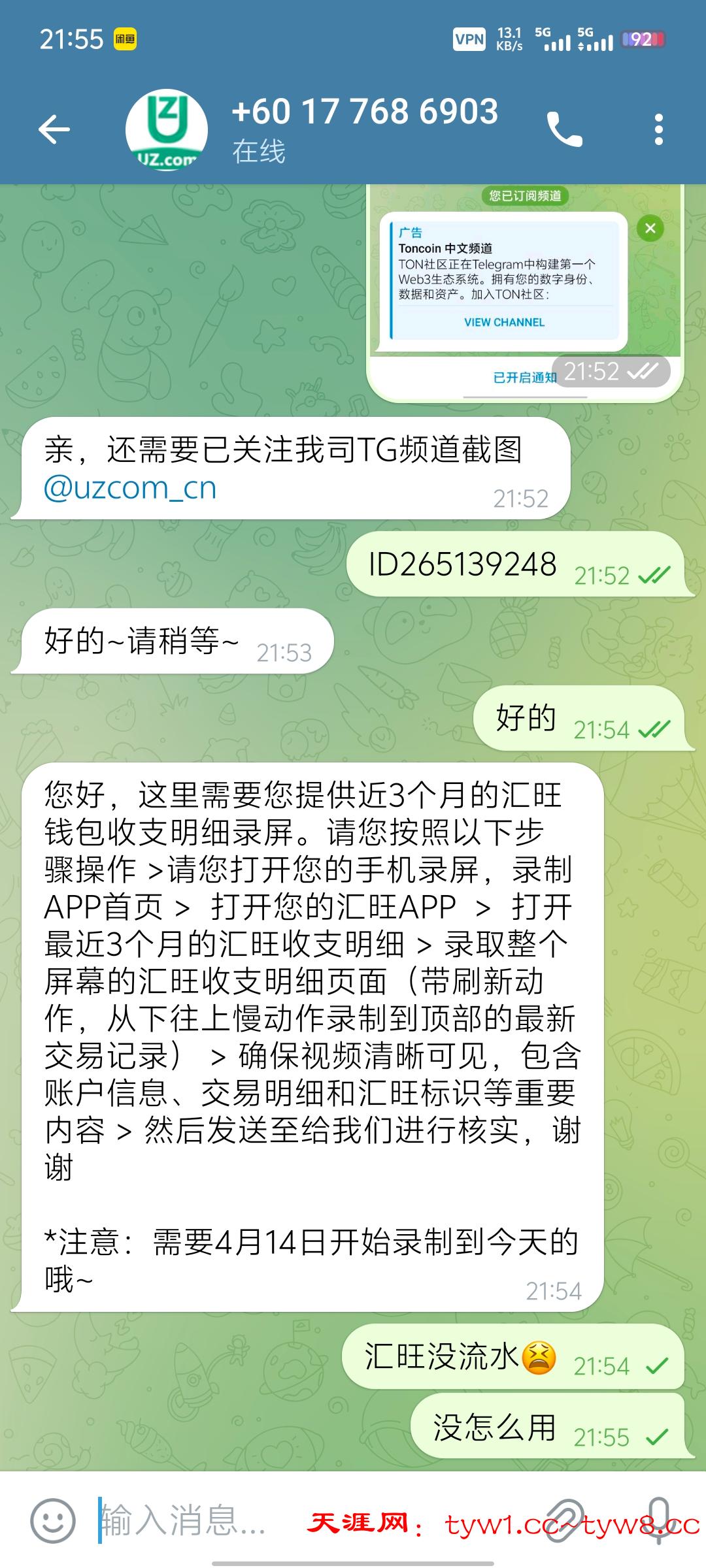
Task: Record a voice message with the microphone
Action: click(658, 1520)
